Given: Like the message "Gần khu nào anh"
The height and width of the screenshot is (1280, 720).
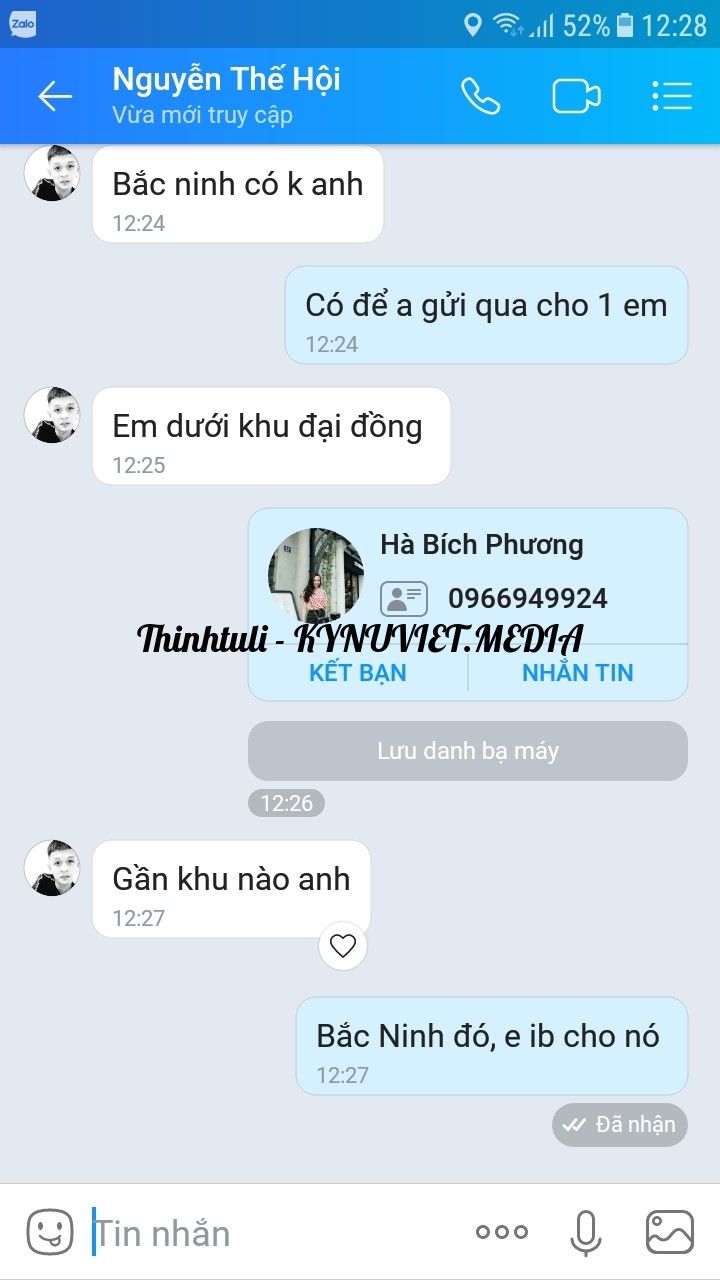Looking at the screenshot, I should click(x=343, y=946).
